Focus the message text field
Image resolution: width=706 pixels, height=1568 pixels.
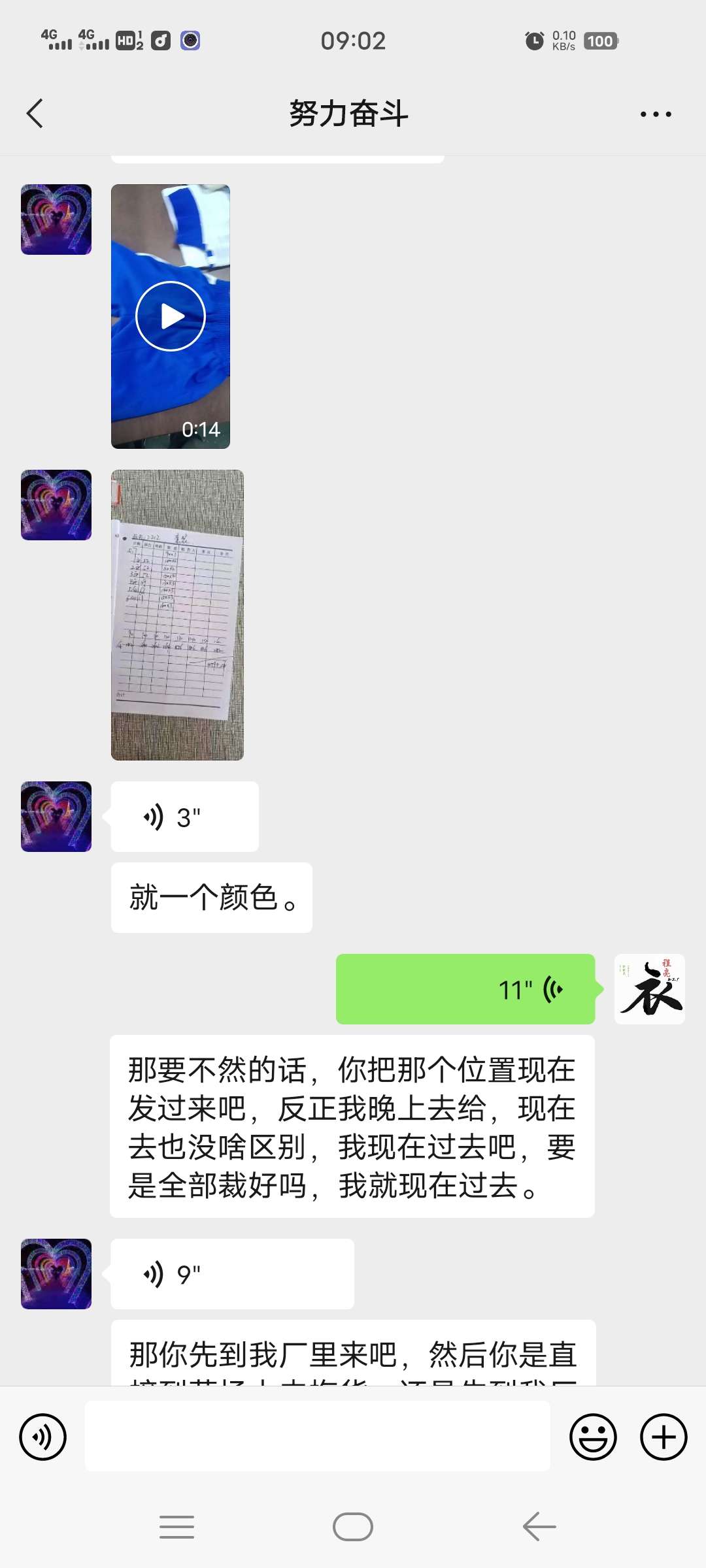[317, 1437]
